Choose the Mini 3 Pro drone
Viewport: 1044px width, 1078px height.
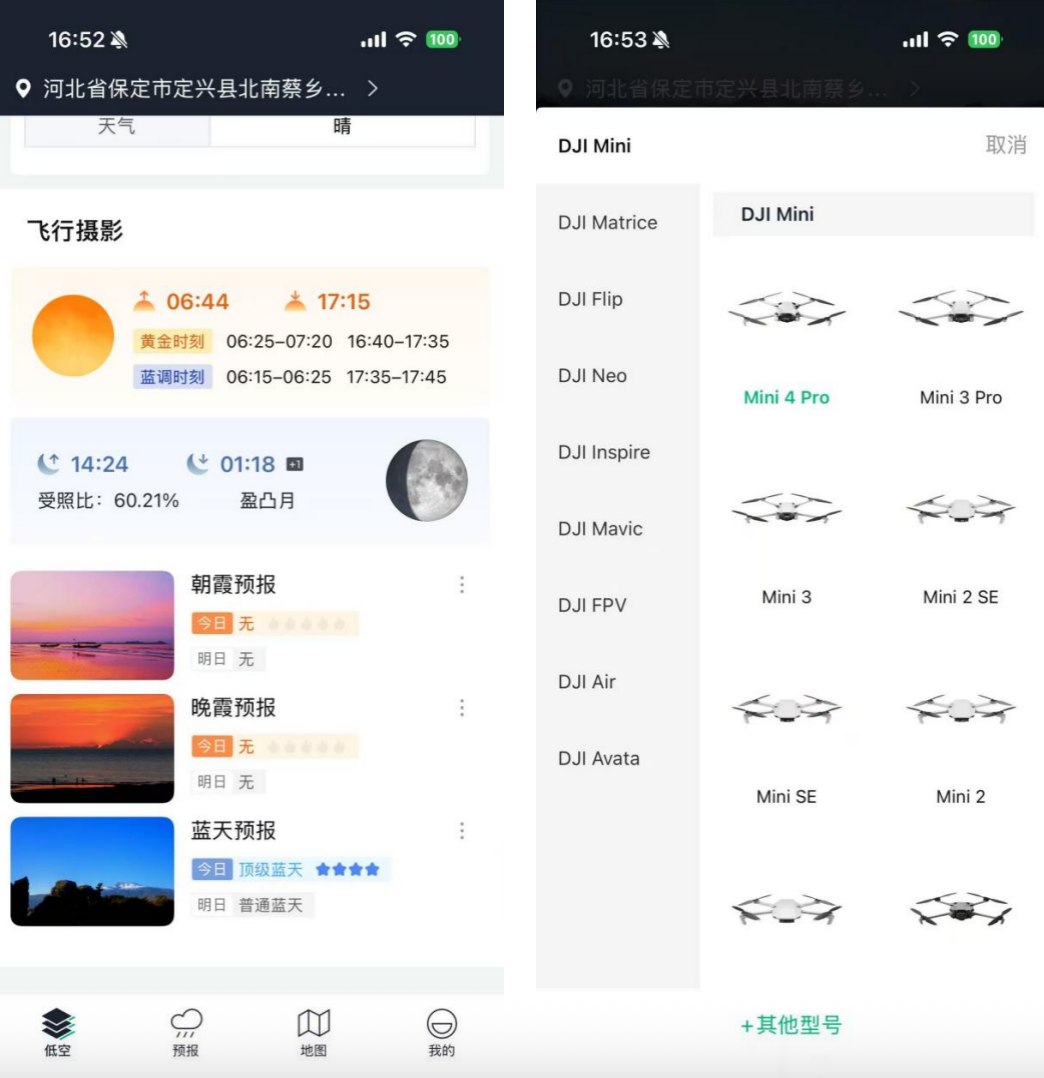960,340
